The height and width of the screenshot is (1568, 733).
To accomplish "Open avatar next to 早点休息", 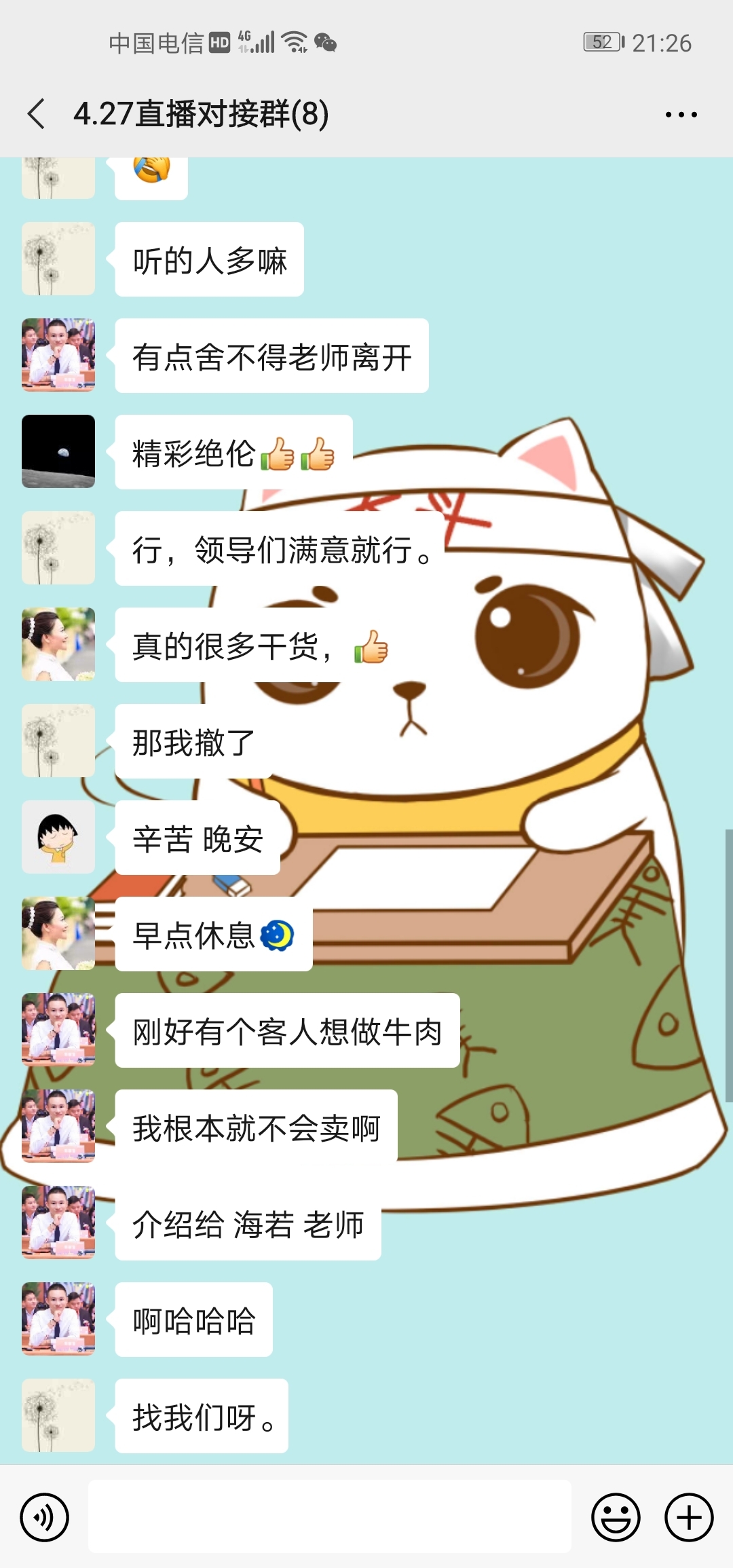I will pyautogui.click(x=58, y=933).
